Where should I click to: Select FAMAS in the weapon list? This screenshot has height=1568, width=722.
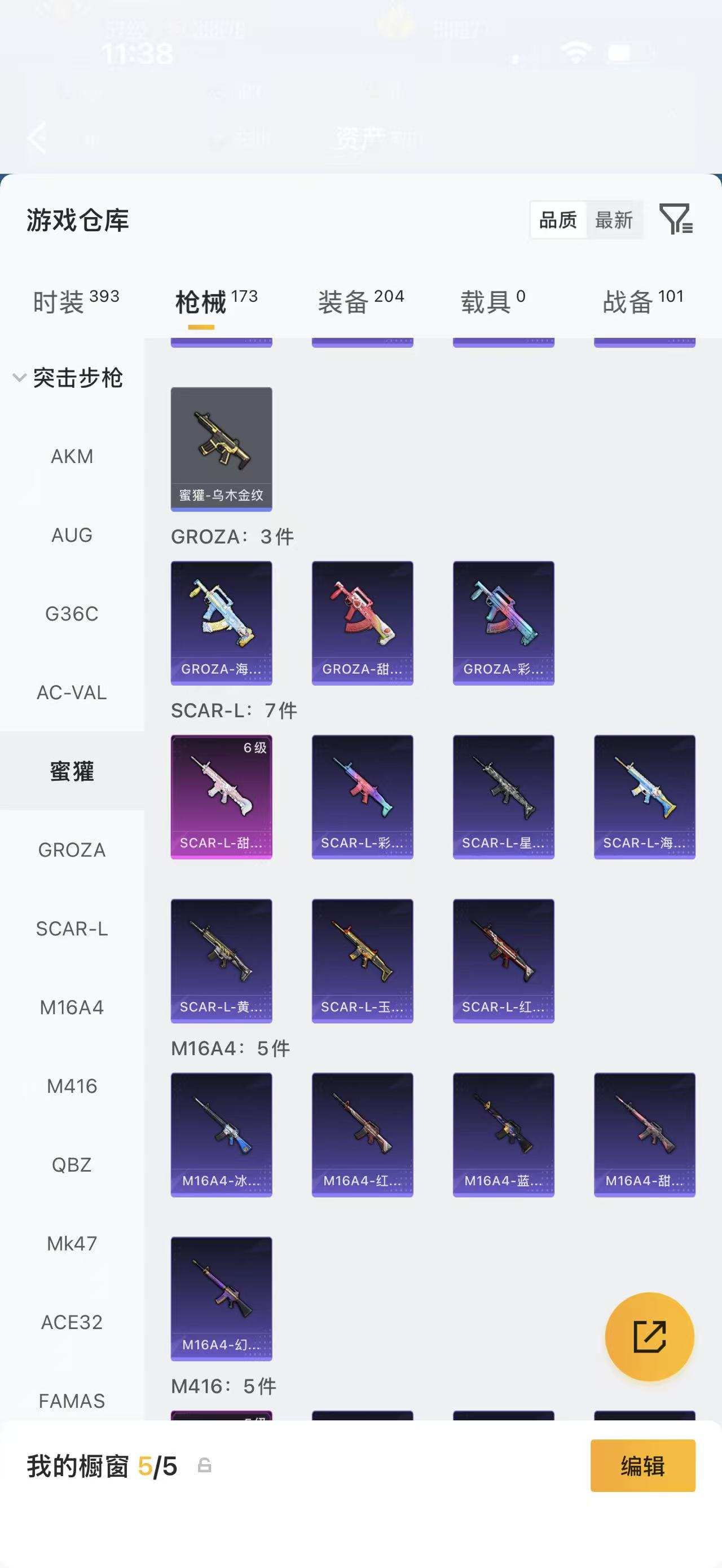coord(72,1401)
